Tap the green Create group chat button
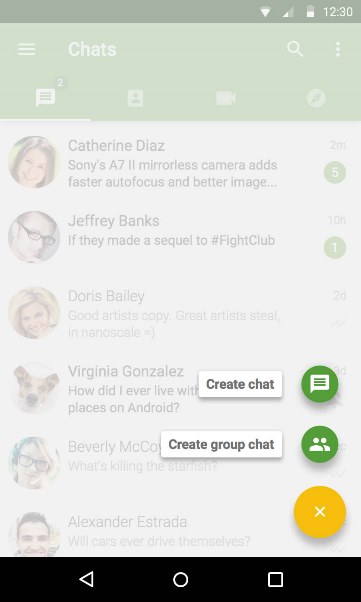The width and height of the screenshot is (361, 602). coord(320,444)
